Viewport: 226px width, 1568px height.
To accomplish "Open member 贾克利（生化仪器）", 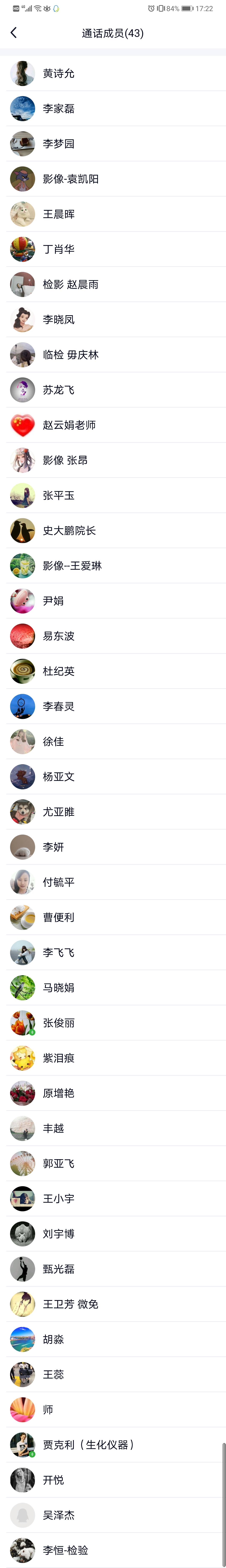I will (x=88, y=1445).
